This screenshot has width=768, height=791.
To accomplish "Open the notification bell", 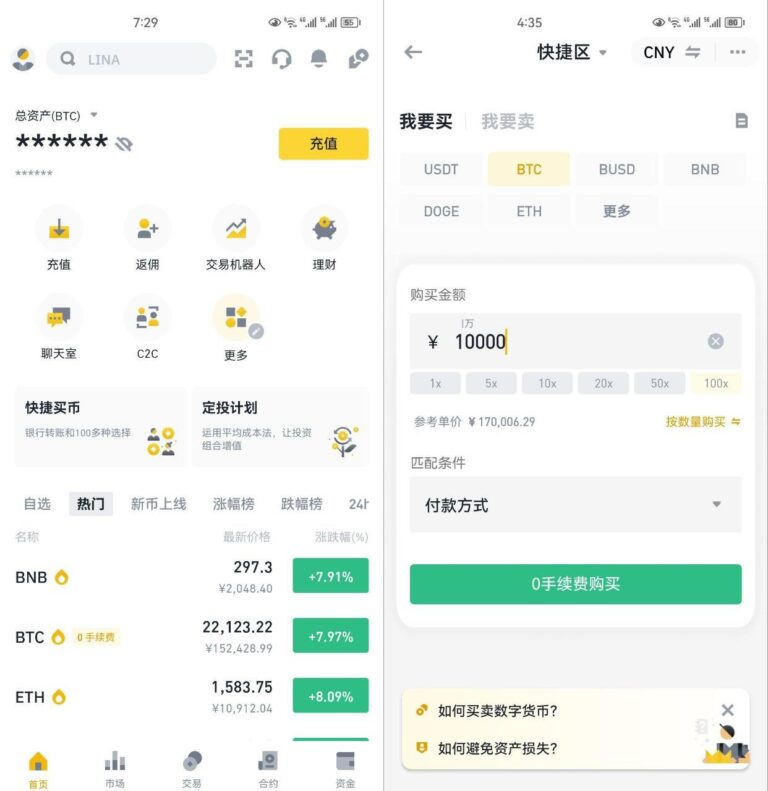I will coord(318,60).
